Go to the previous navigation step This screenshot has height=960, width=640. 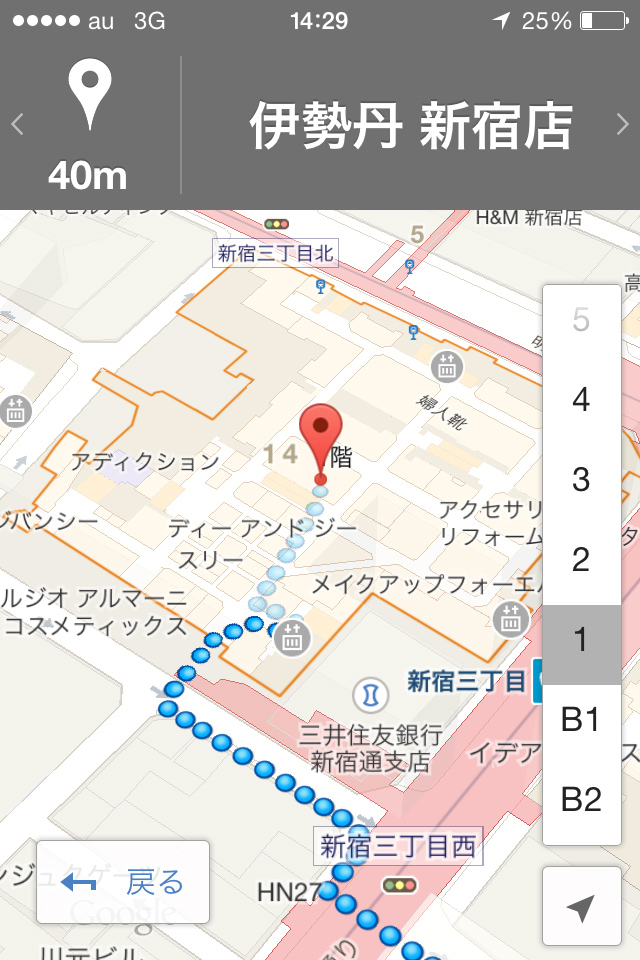tap(17, 125)
